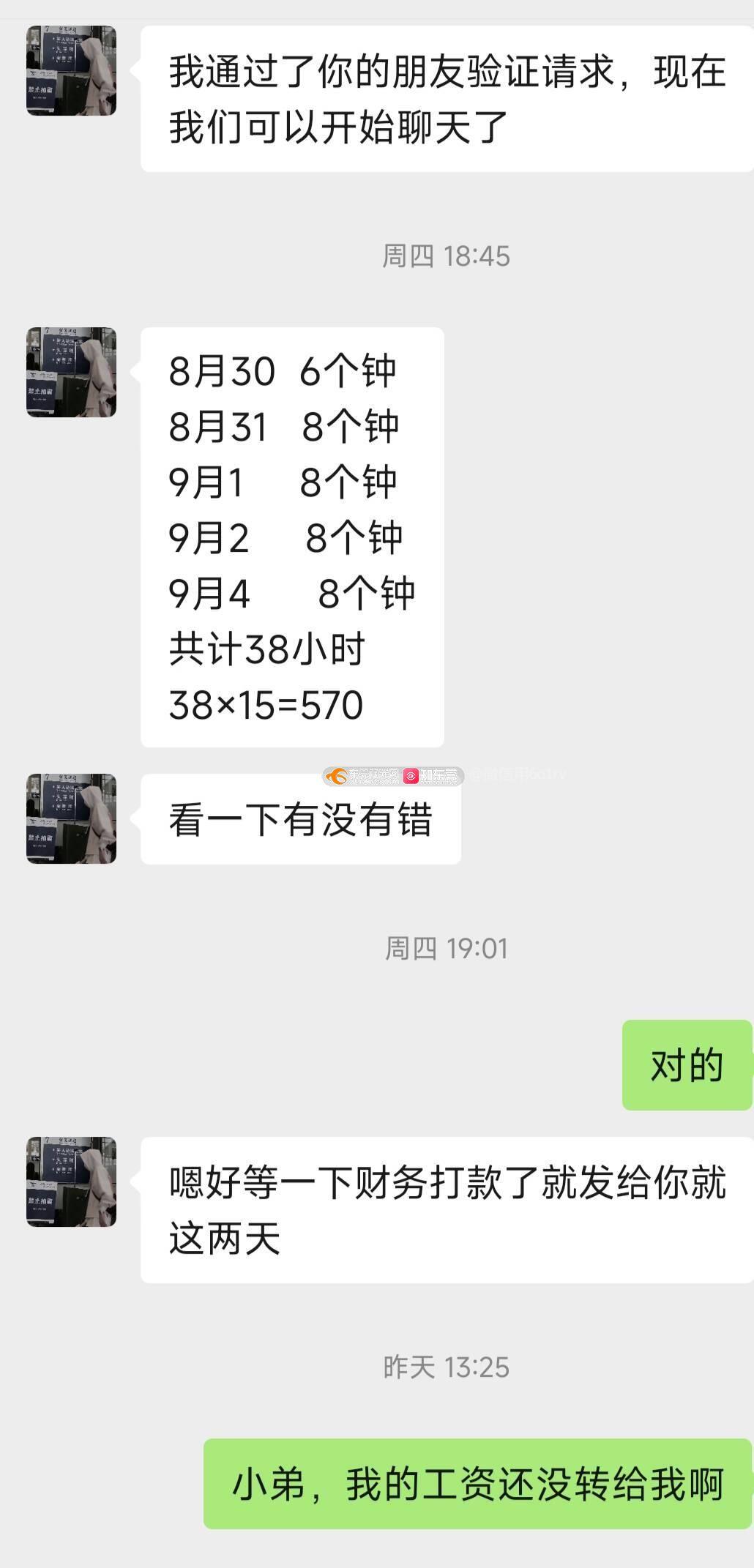Open the profile picture beside the "38×15=570" message

click(71, 372)
